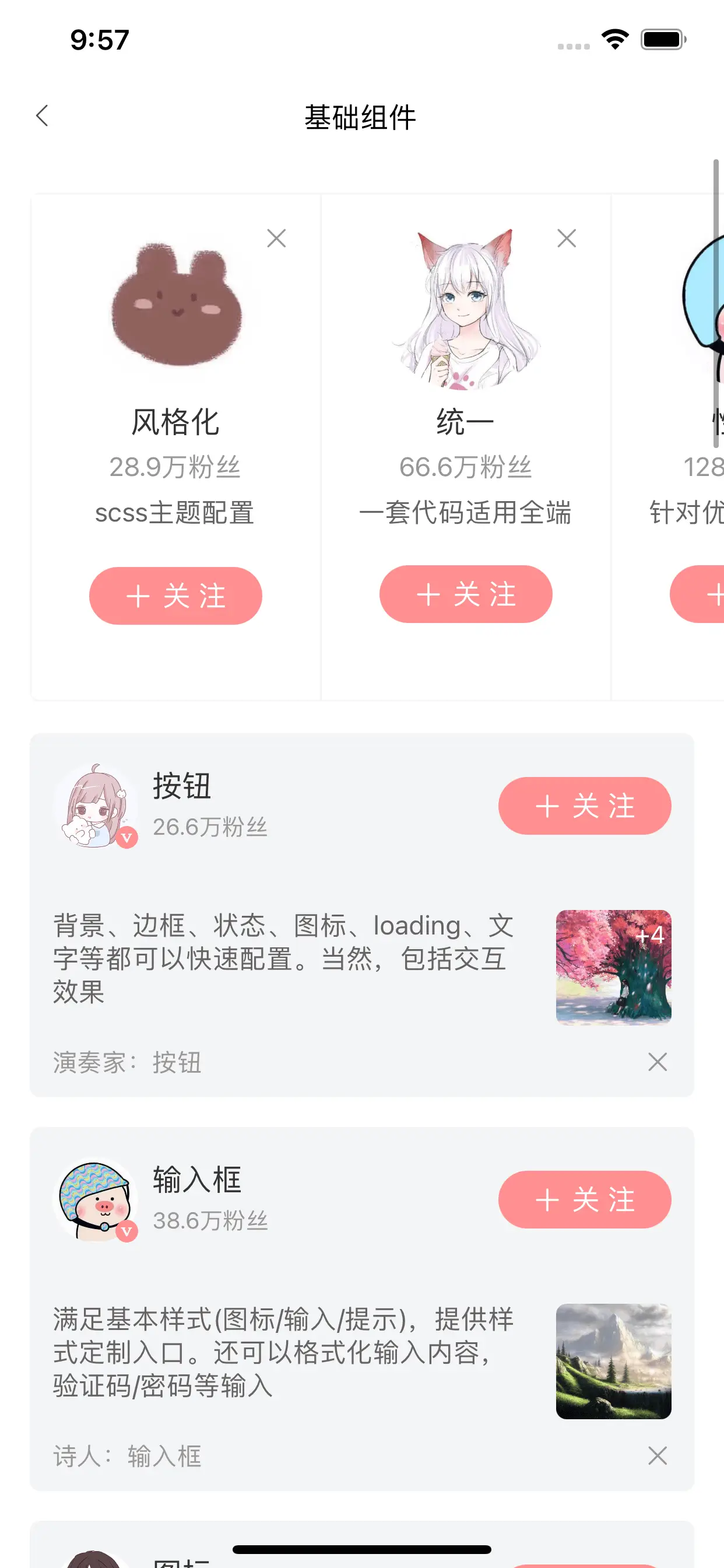Close the 输入框 card
The width and height of the screenshot is (724, 1568).
(657, 1455)
